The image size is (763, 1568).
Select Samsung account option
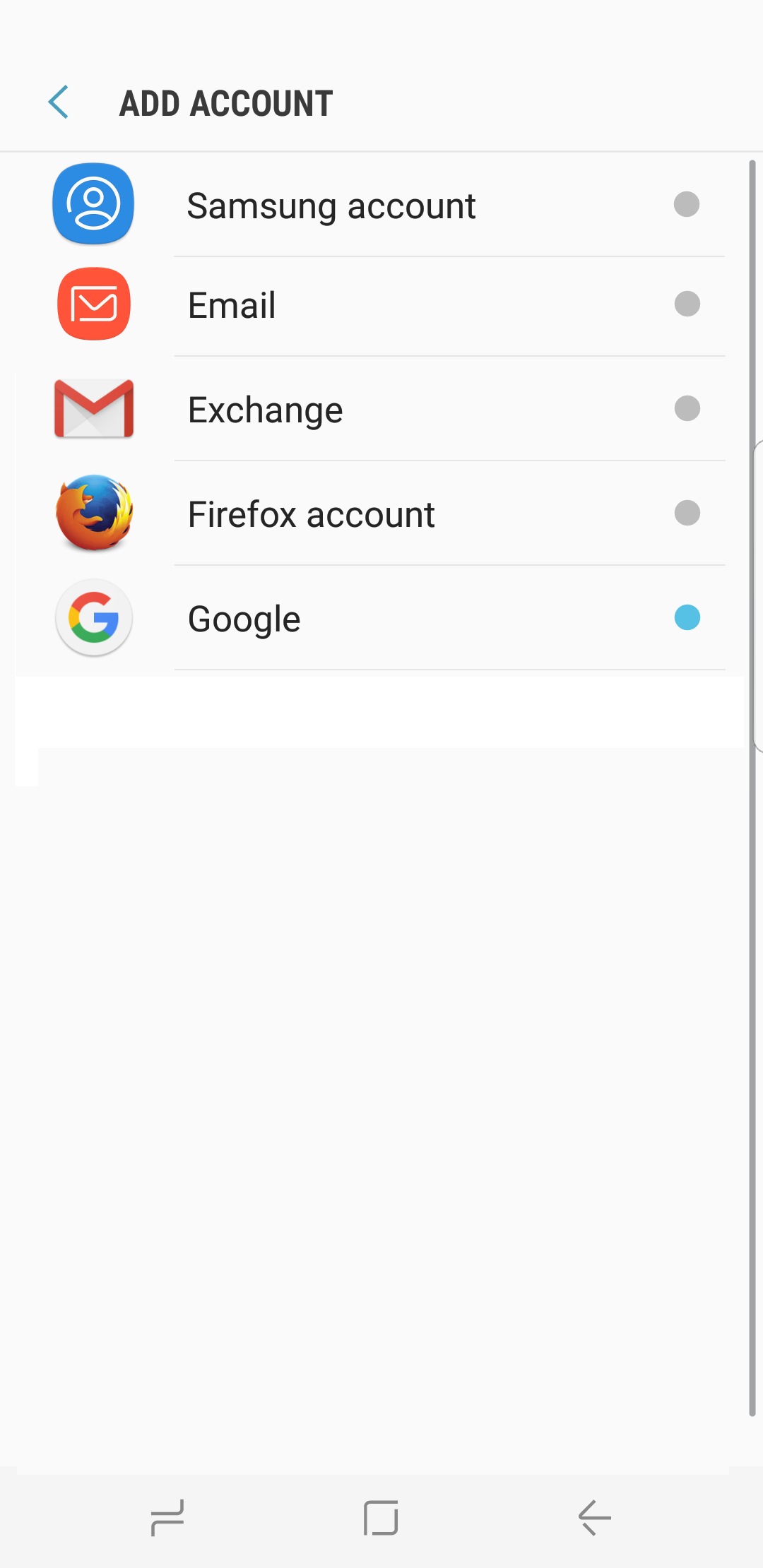click(x=381, y=205)
